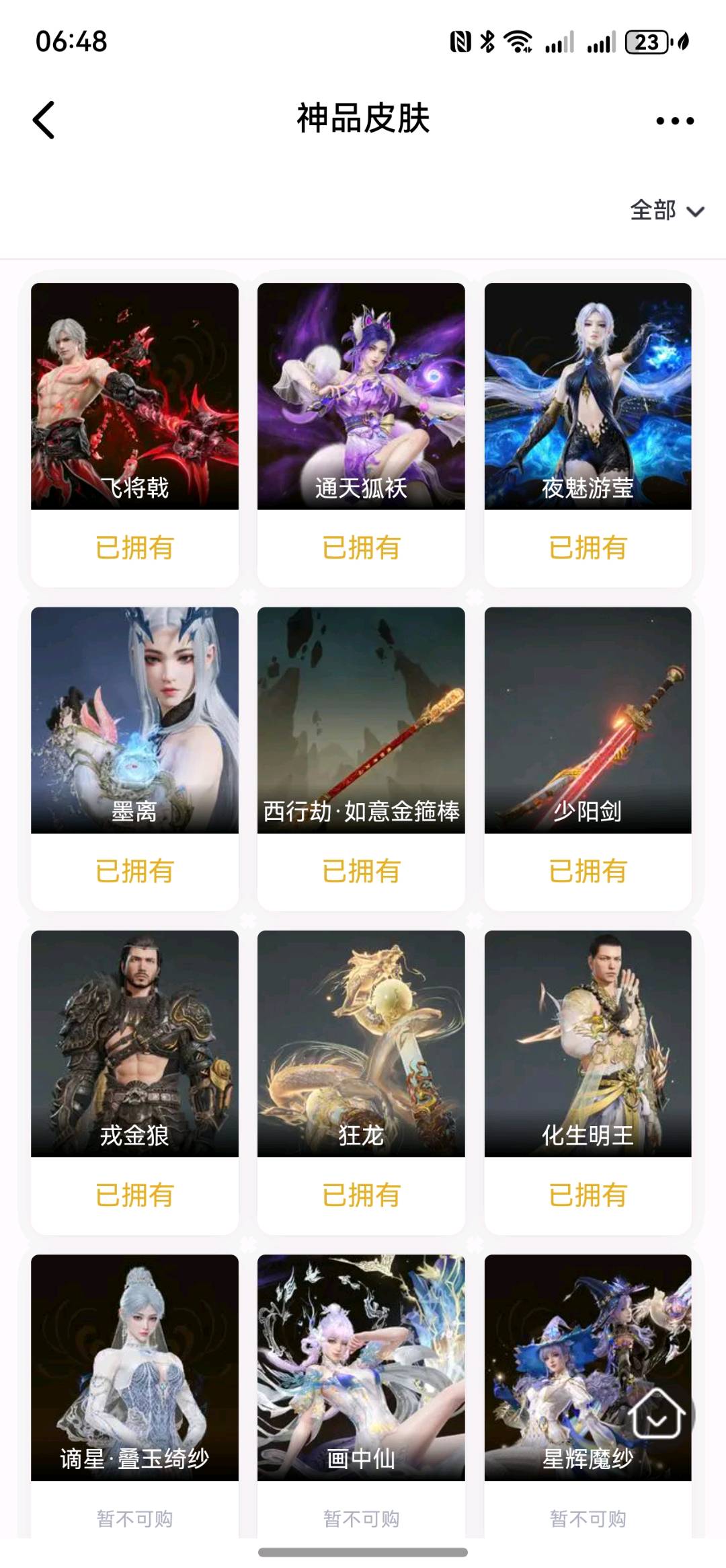The height and width of the screenshot is (1568, 726).
Task: View the 少阳剑 sword skin
Action: tap(588, 720)
